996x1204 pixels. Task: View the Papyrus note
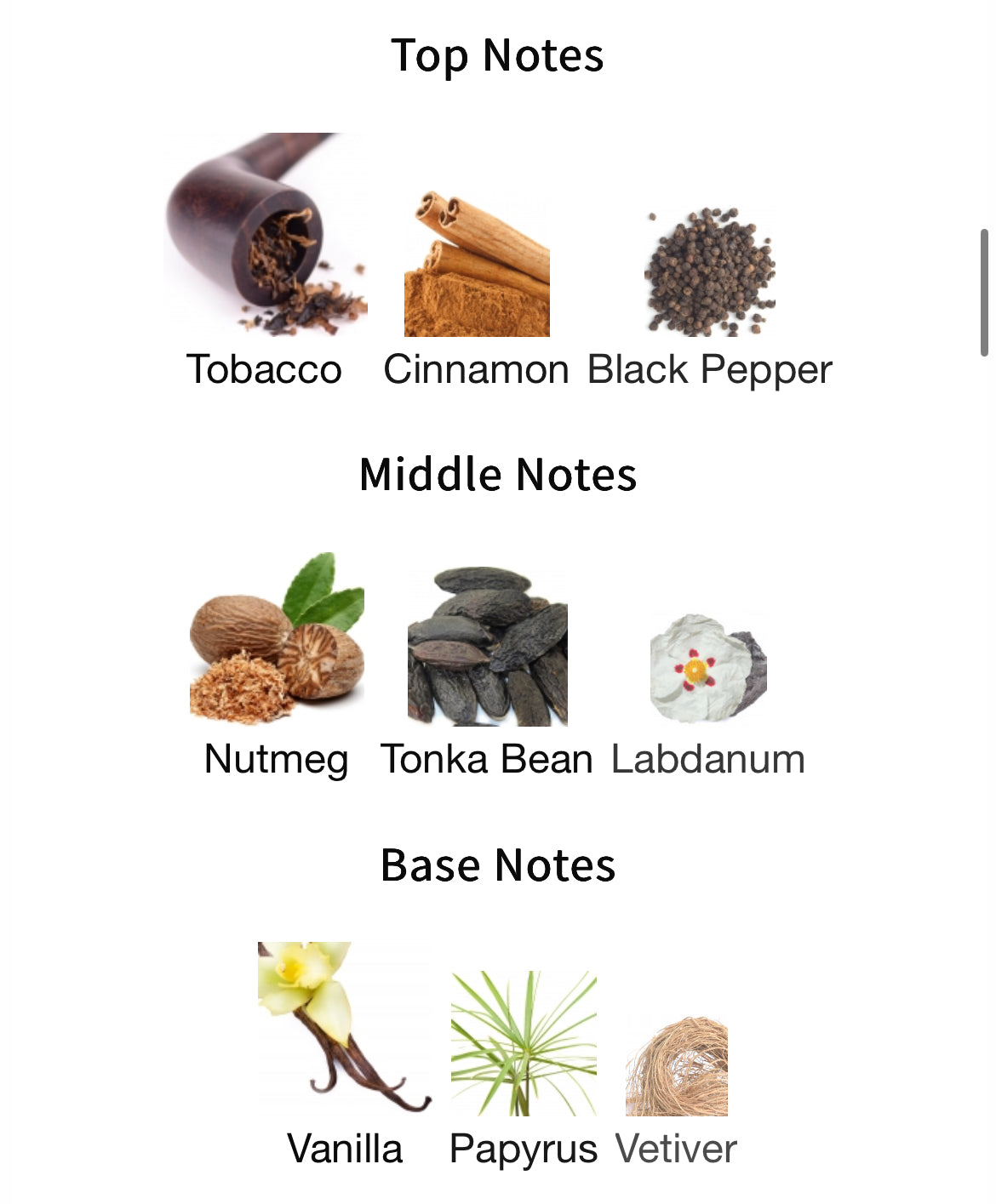pos(524,1044)
